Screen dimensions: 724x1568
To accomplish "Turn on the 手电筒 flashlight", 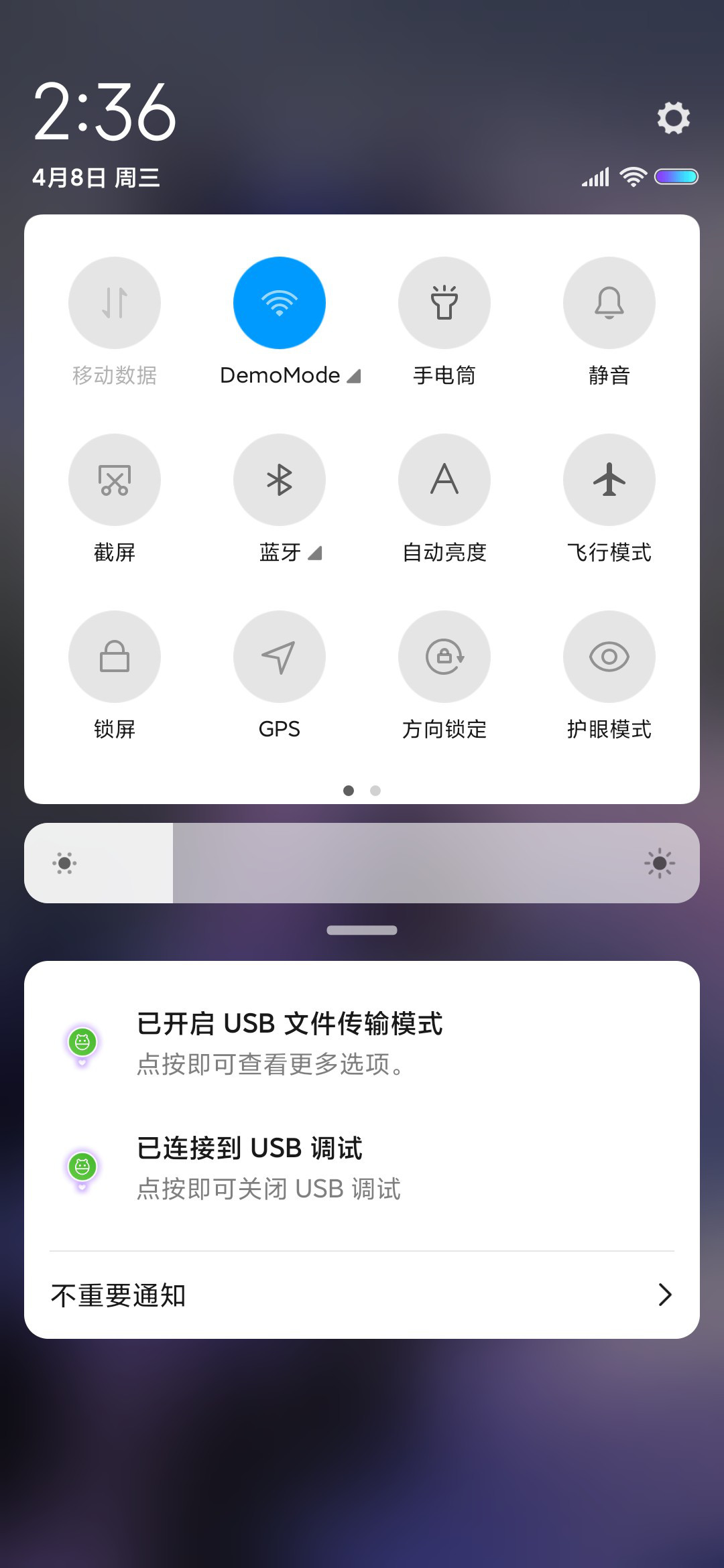I will pyautogui.click(x=444, y=303).
